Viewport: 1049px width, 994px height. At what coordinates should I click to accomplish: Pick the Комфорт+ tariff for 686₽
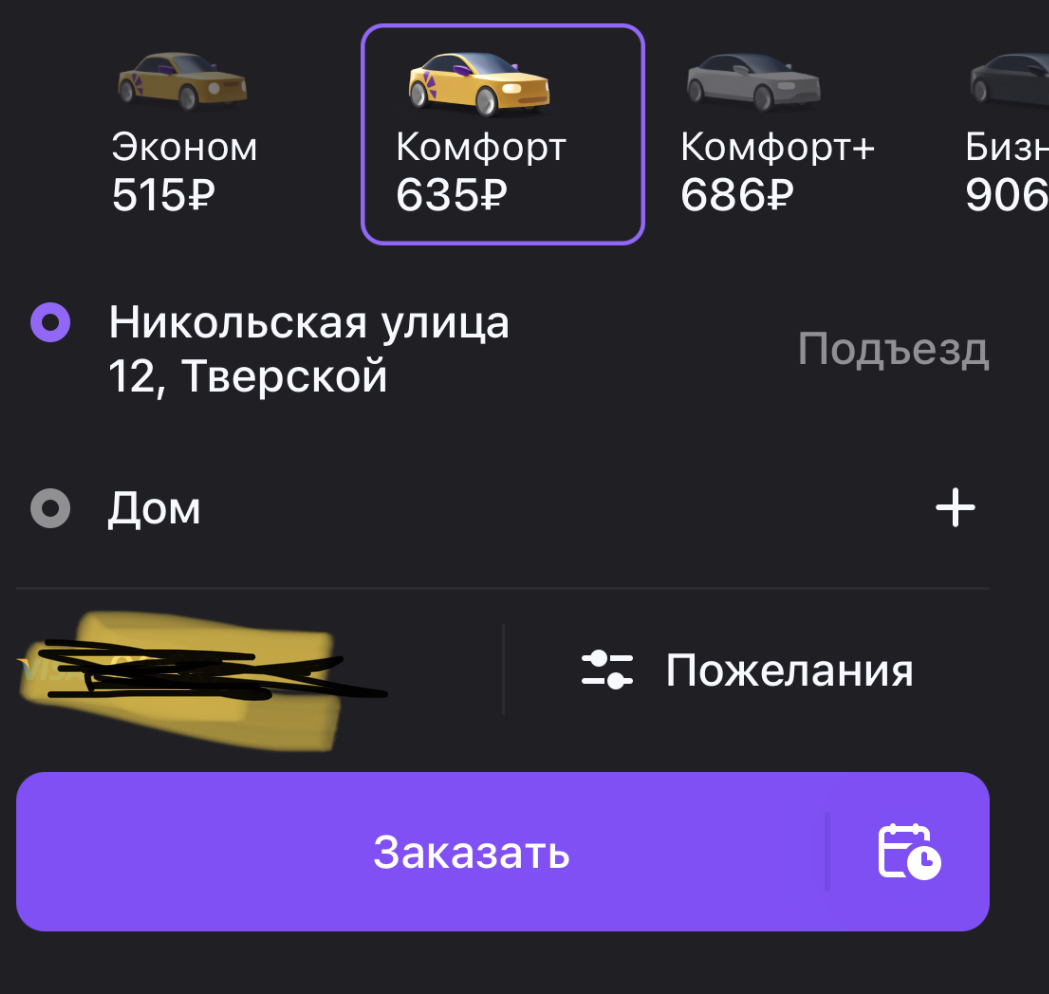tap(777, 135)
